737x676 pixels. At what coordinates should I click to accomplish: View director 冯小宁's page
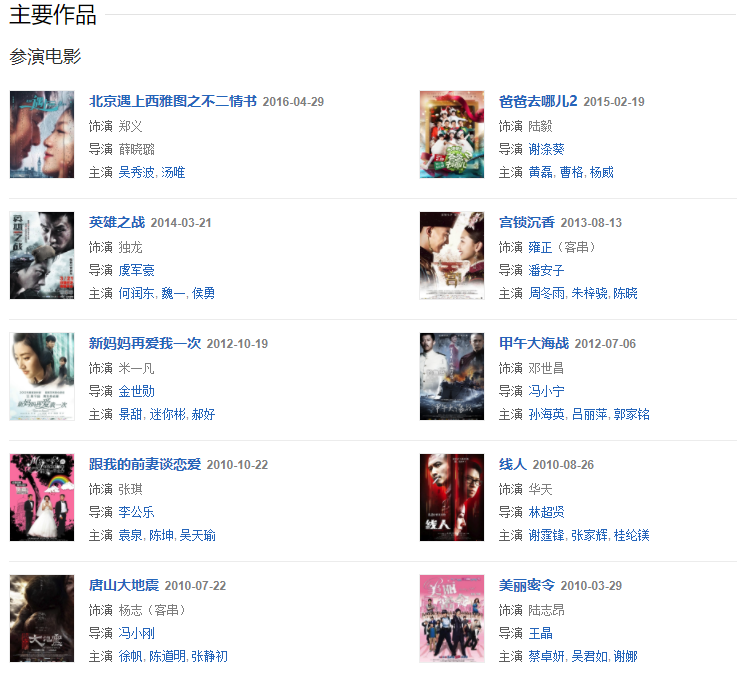click(546, 391)
